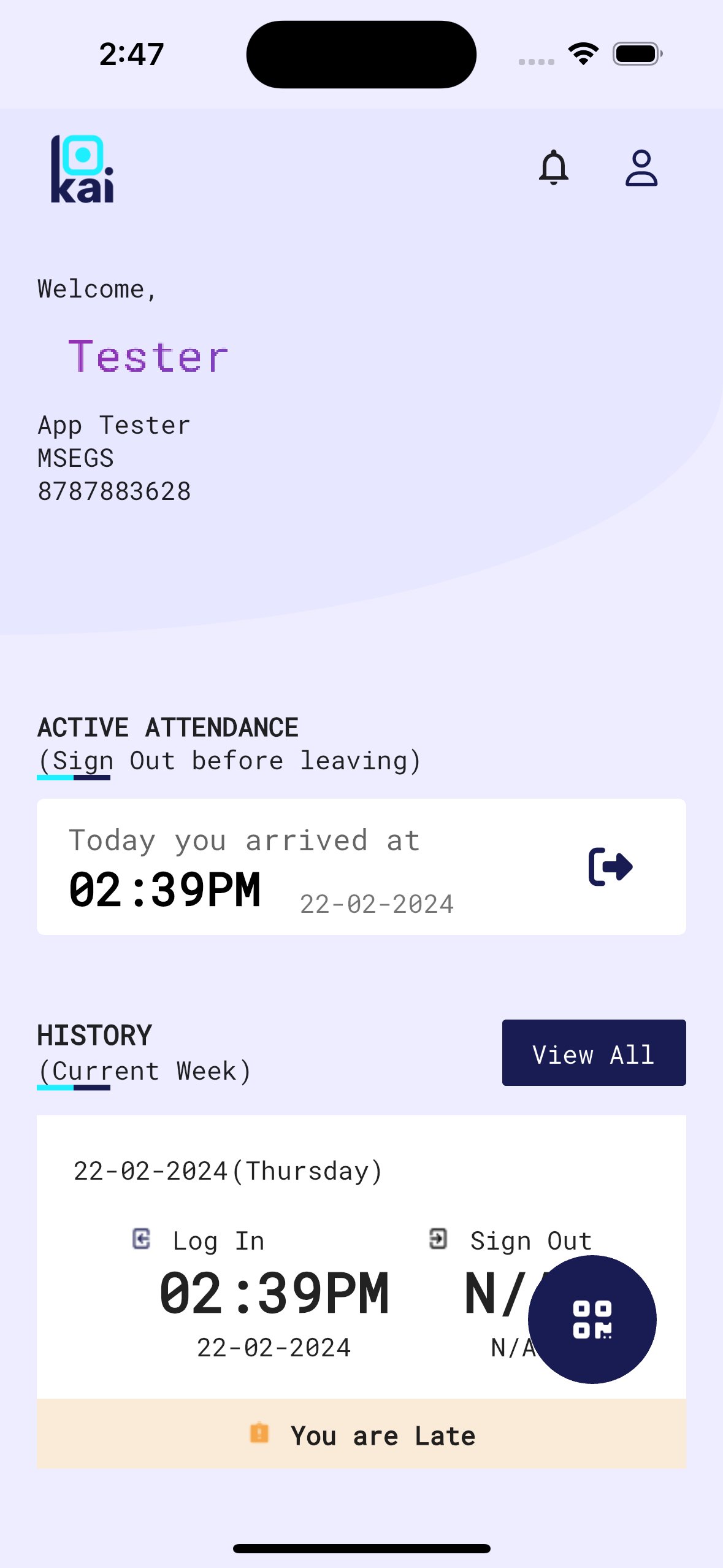
Task: Open the notifications bell
Action: pos(553,167)
